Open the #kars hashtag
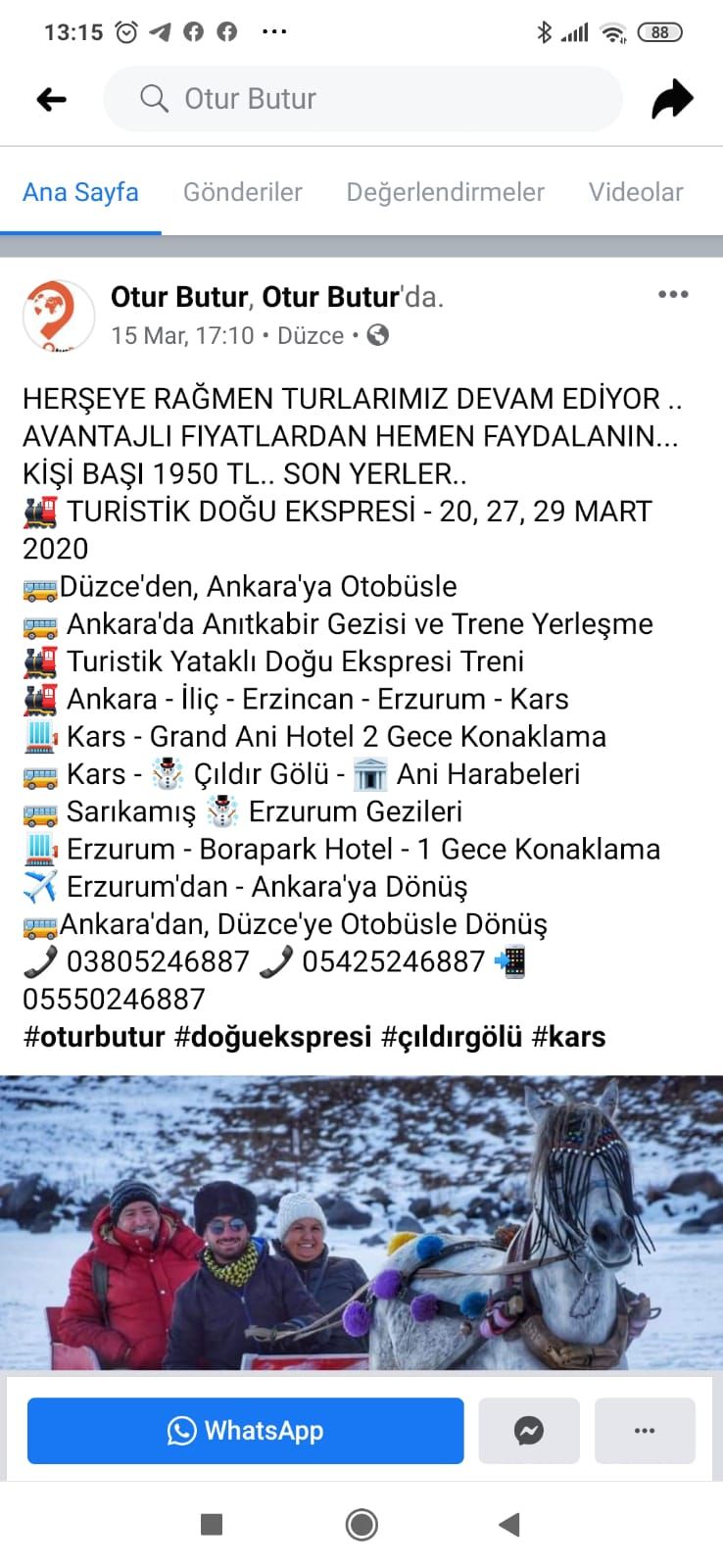 568,1037
